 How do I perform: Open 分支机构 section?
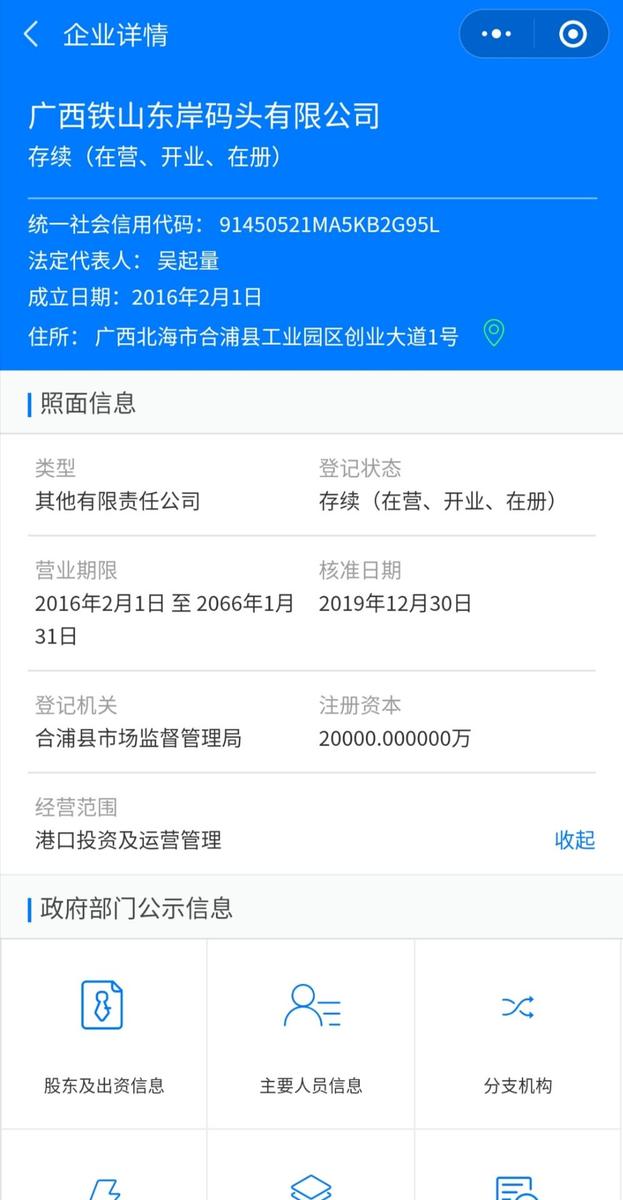tap(518, 1034)
